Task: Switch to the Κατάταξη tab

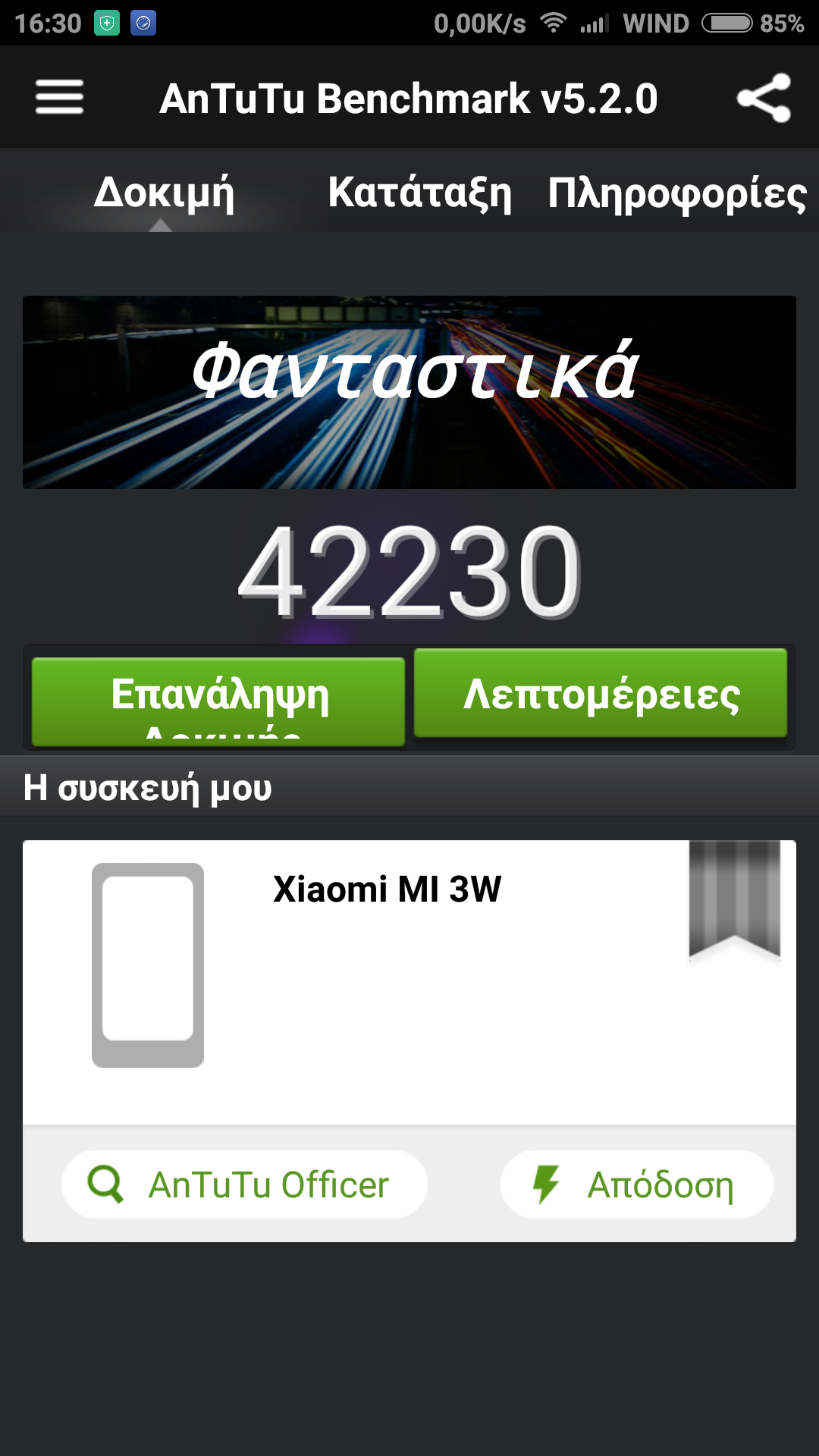Action: click(x=419, y=192)
